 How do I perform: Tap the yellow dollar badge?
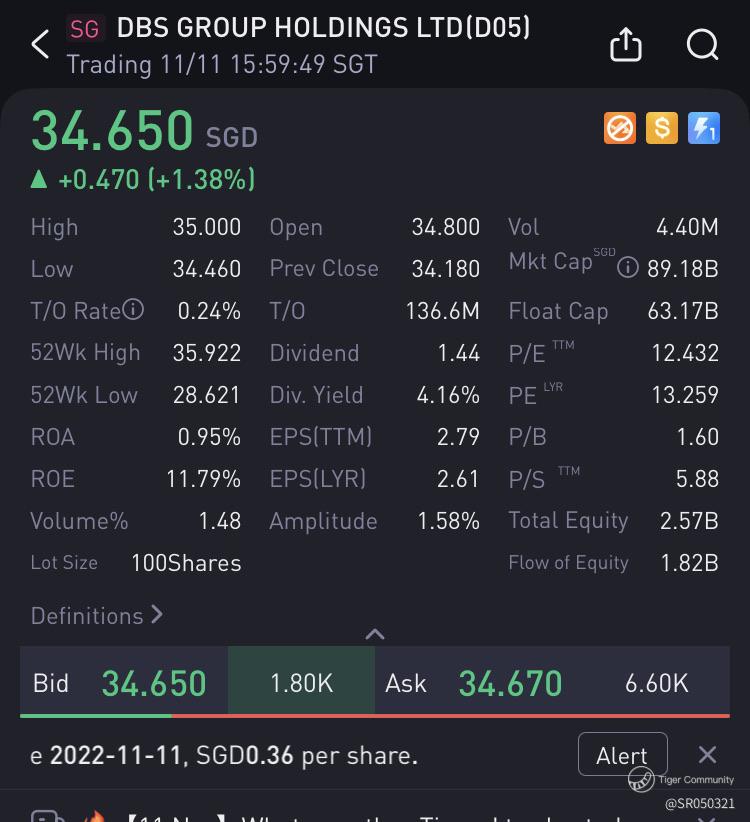[661, 128]
